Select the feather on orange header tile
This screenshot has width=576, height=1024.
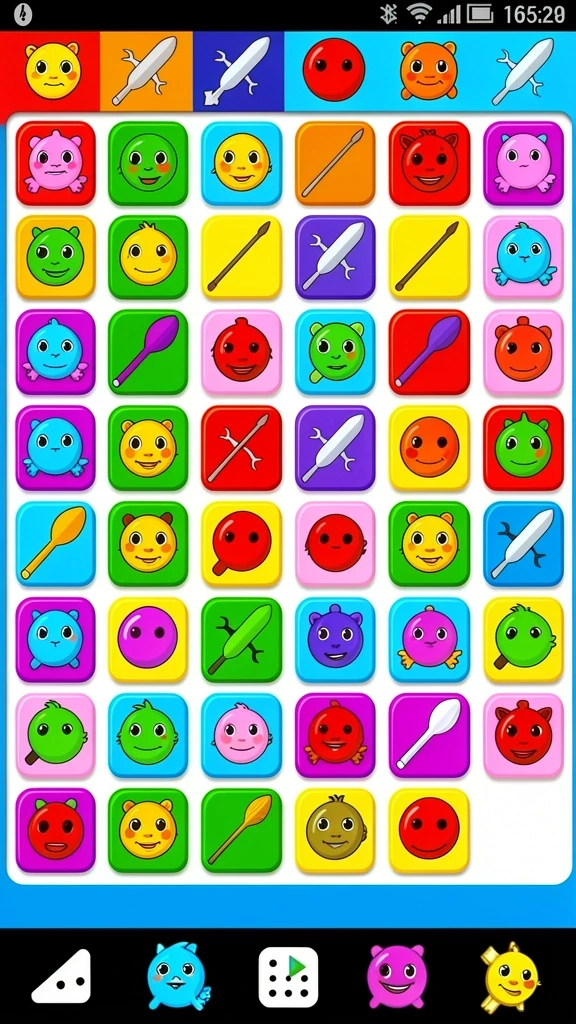click(145, 71)
